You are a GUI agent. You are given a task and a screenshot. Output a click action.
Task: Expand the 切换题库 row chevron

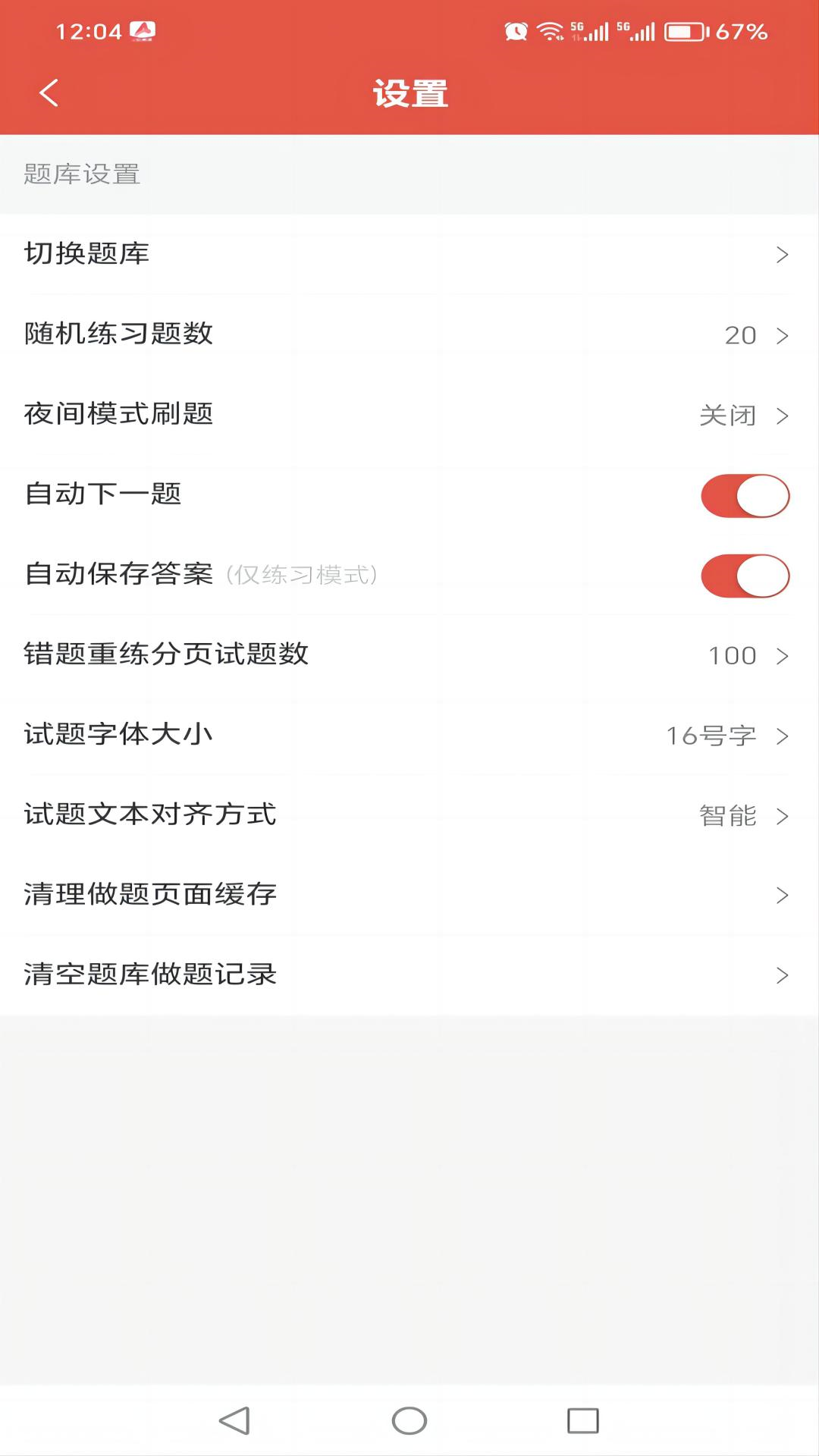click(409, 256)
